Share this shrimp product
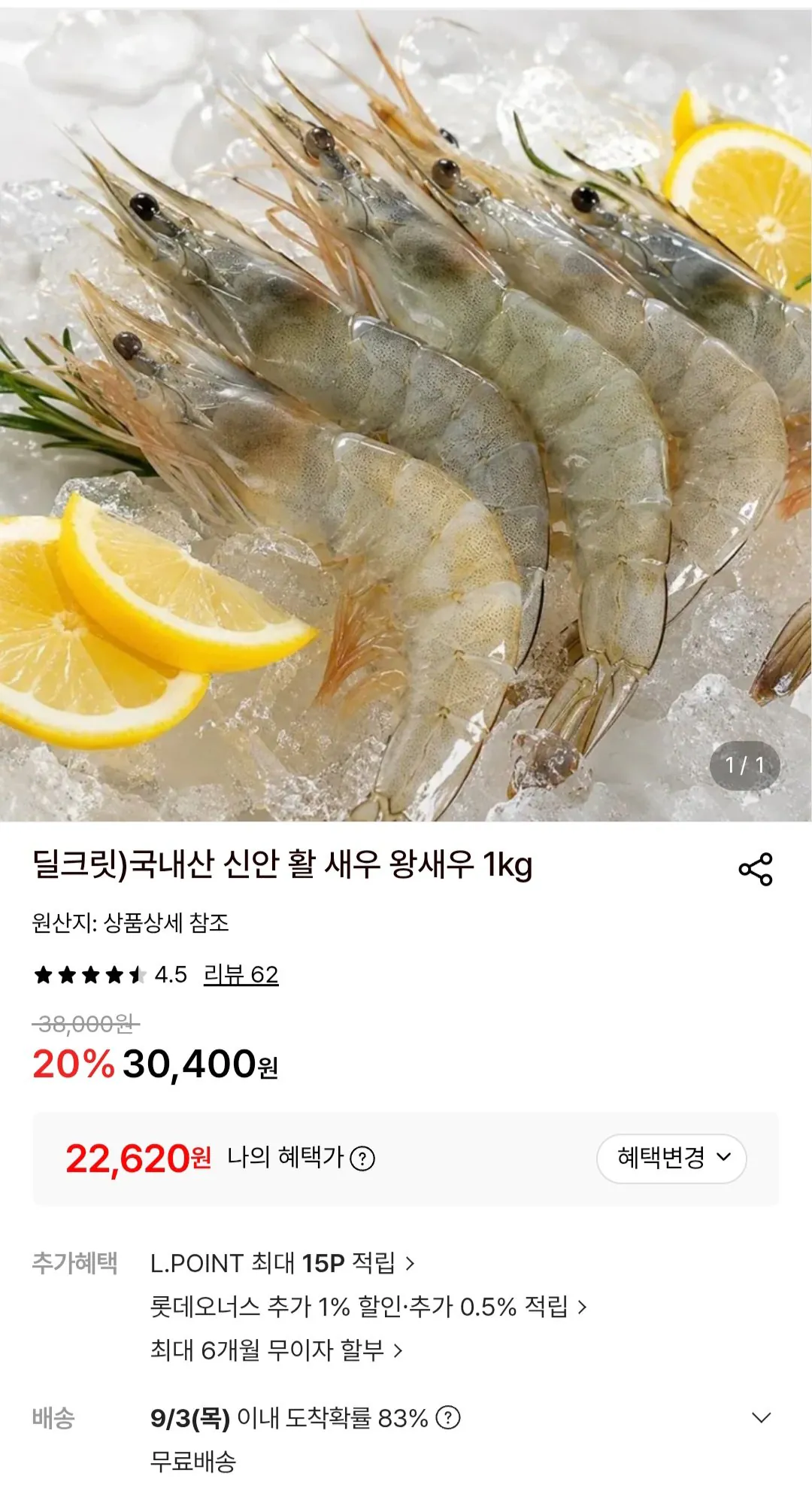 tap(756, 869)
